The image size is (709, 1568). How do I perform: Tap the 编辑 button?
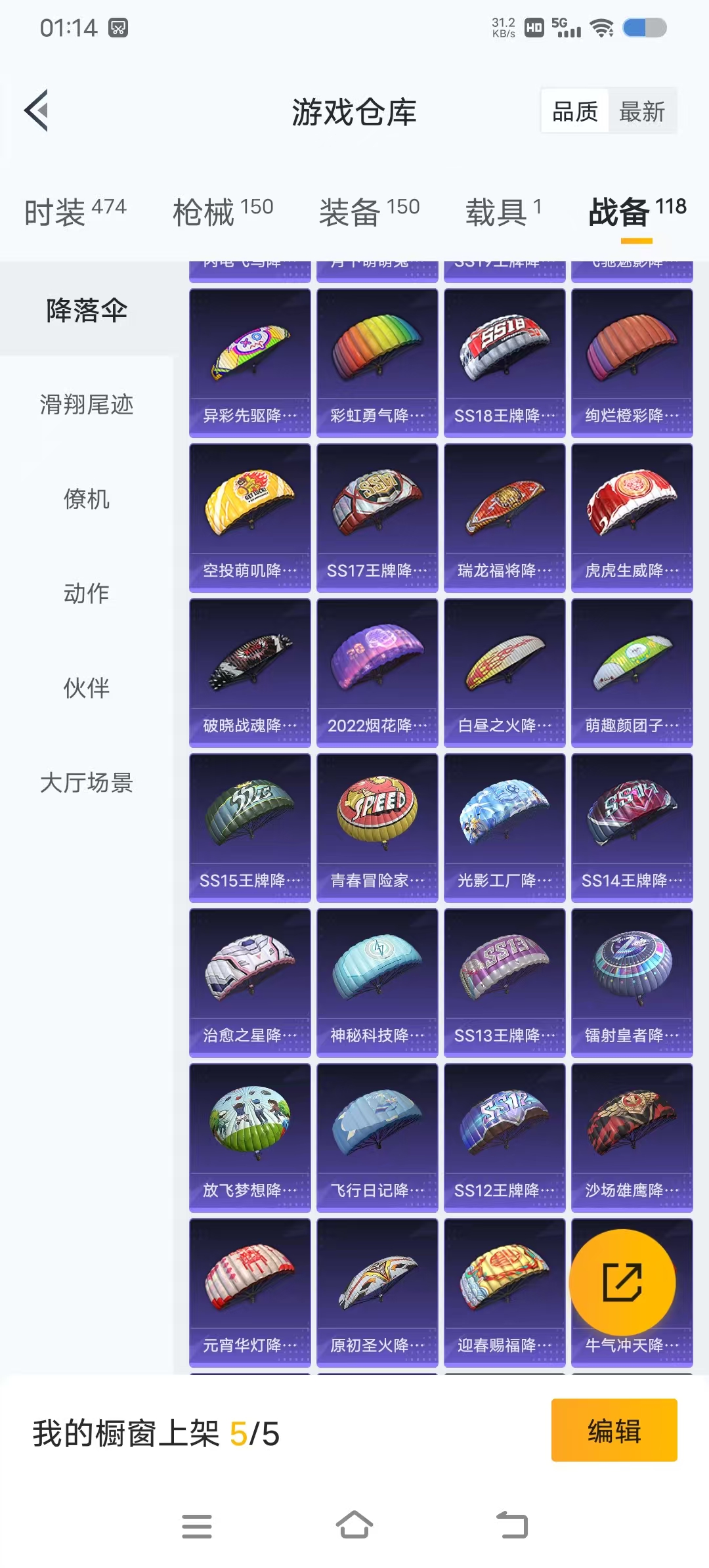(x=614, y=1431)
